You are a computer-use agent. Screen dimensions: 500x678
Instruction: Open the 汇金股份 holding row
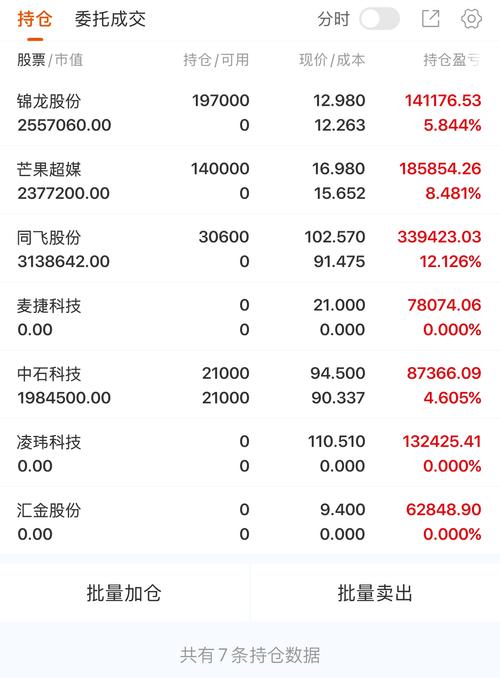click(x=250, y=521)
